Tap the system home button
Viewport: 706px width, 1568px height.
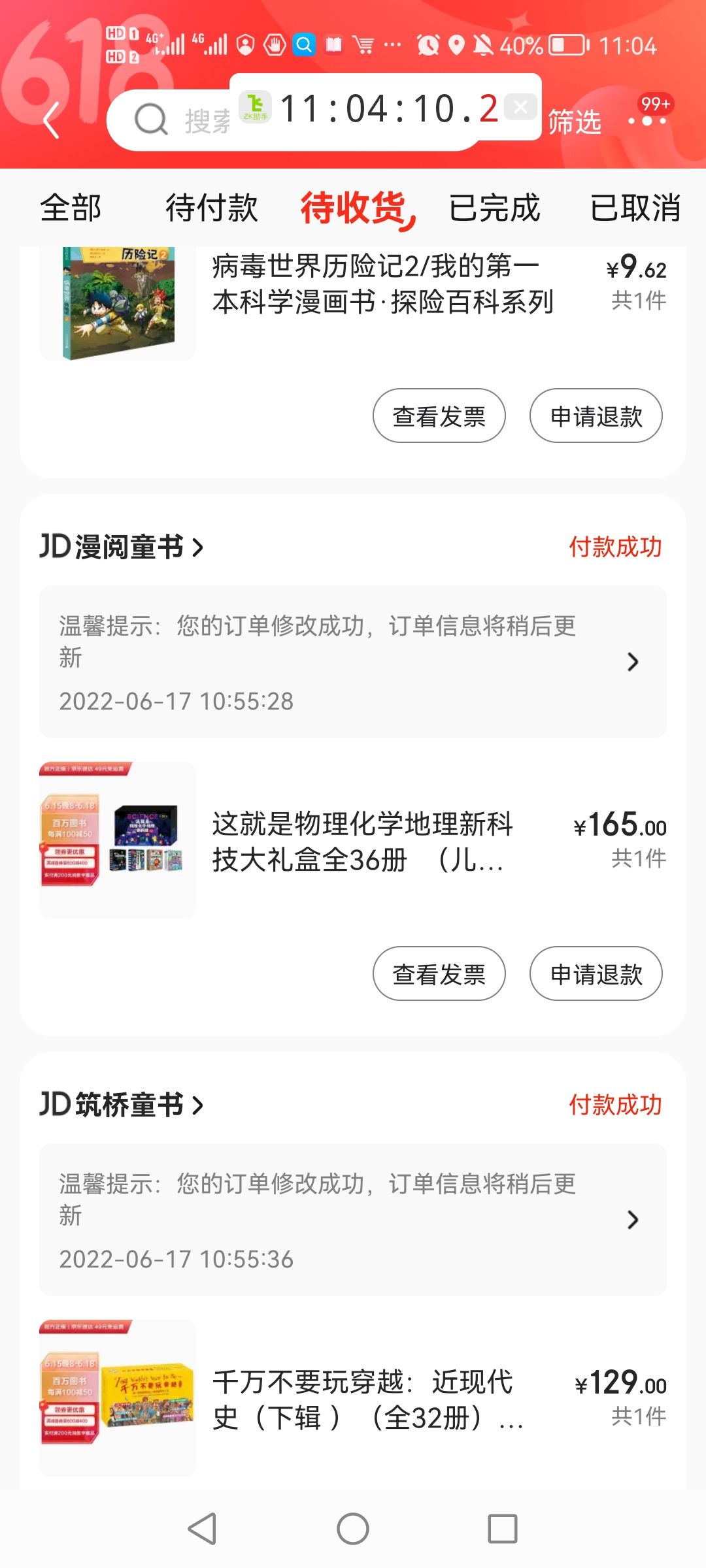tap(353, 1529)
